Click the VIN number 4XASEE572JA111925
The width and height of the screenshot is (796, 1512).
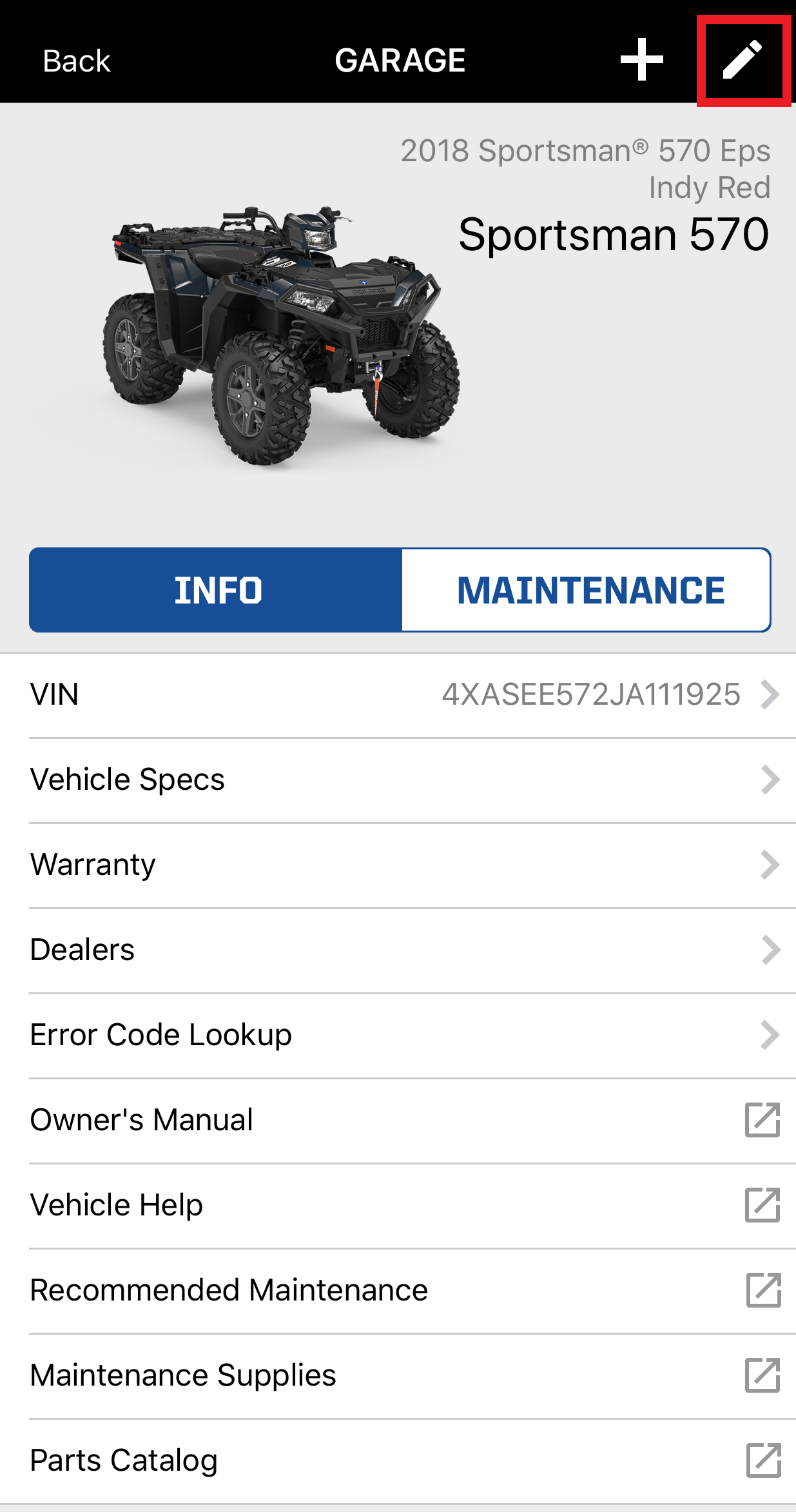tap(590, 694)
